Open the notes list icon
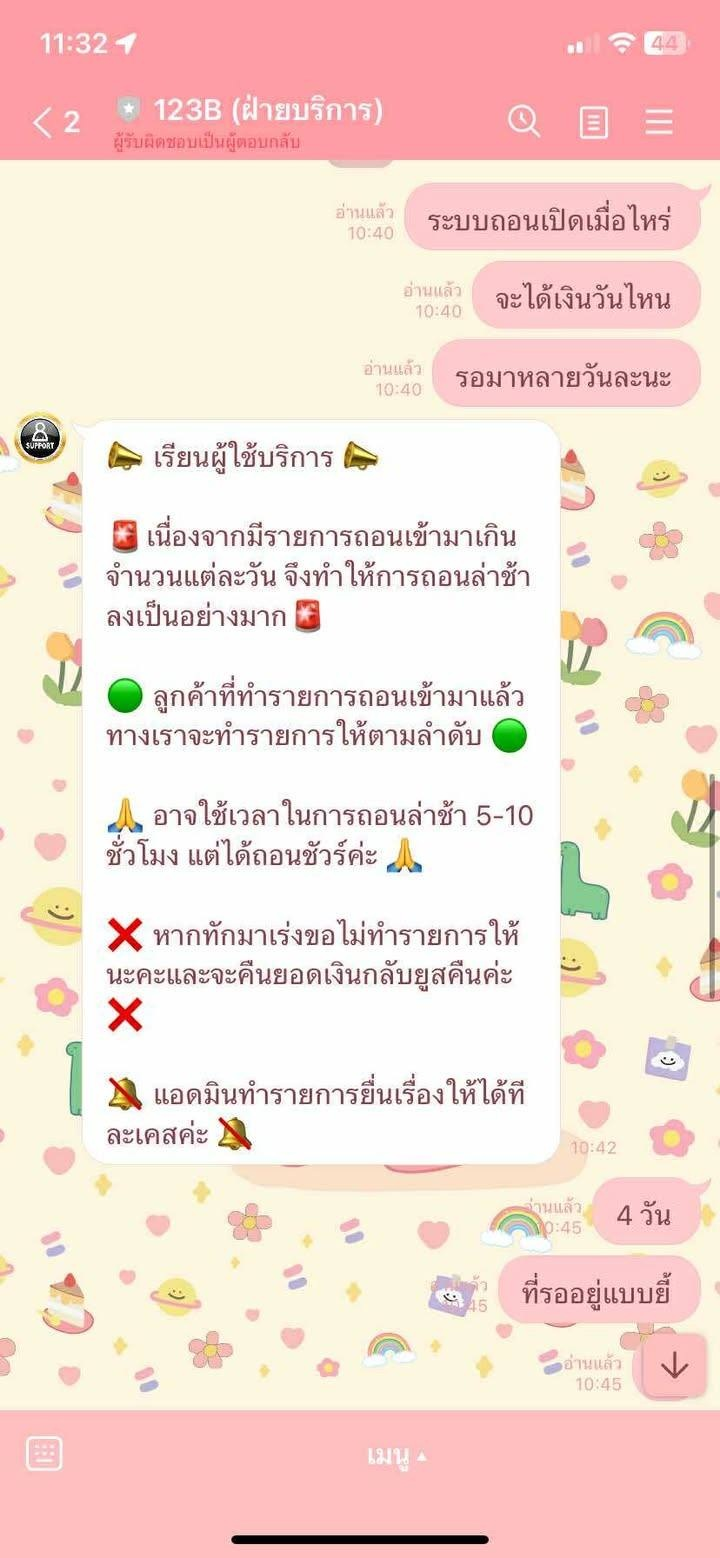This screenshot has width=720, height=1558. pyautogui.click(x=593, y=122)
